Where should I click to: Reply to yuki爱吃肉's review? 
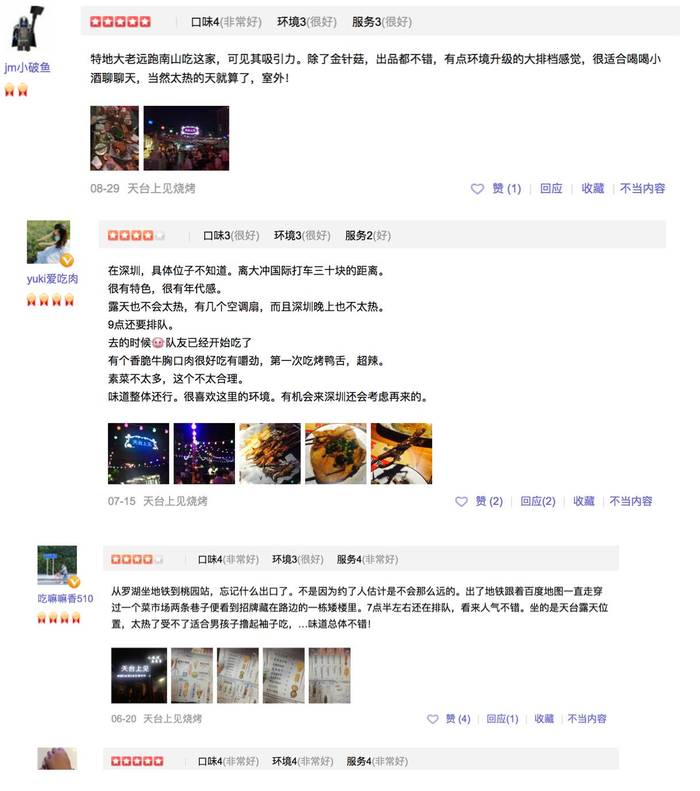tap(538, 501)
